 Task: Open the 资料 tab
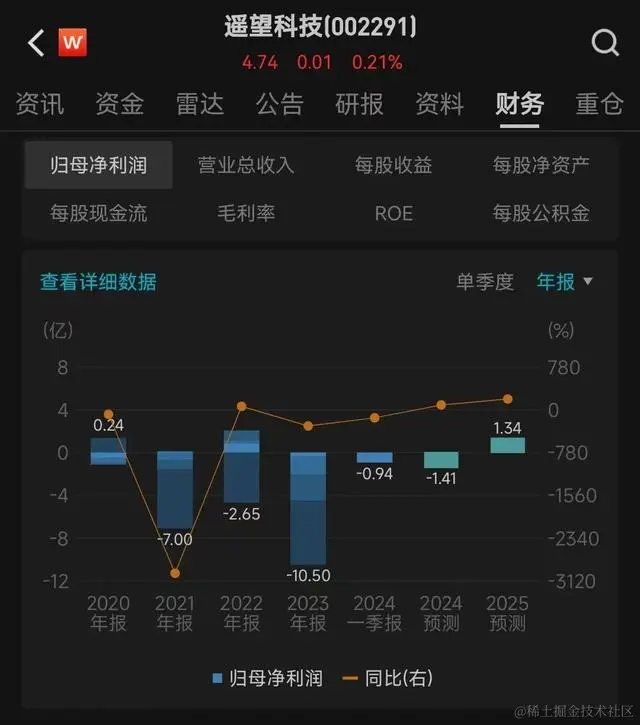pyautogui.click(x=440, y=104)
